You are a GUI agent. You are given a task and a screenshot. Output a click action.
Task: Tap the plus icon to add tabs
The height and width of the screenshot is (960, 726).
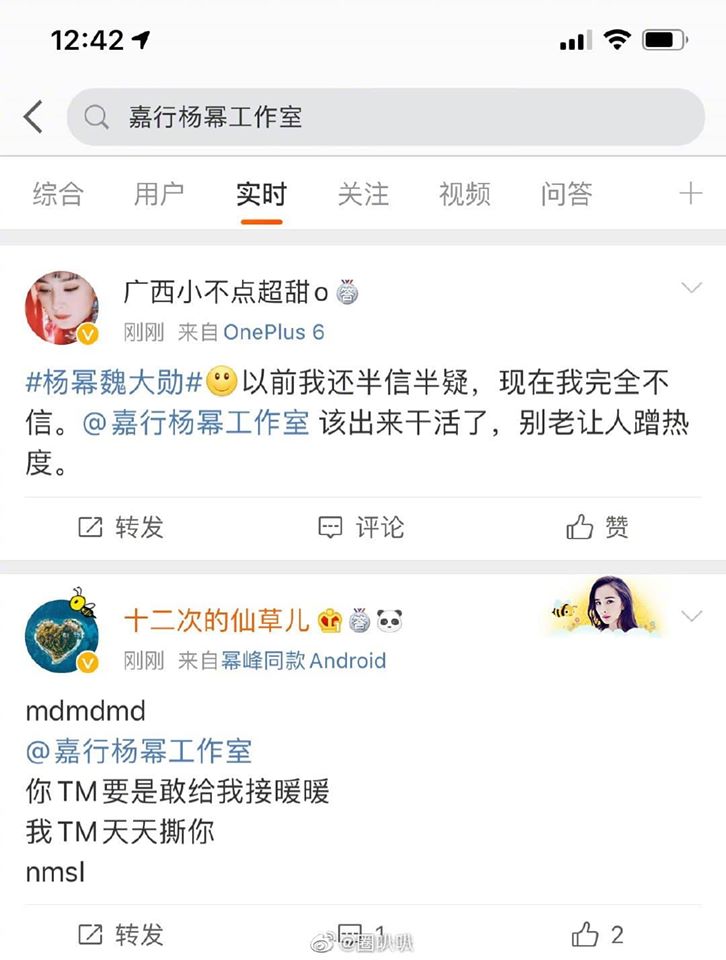point(690,193)
